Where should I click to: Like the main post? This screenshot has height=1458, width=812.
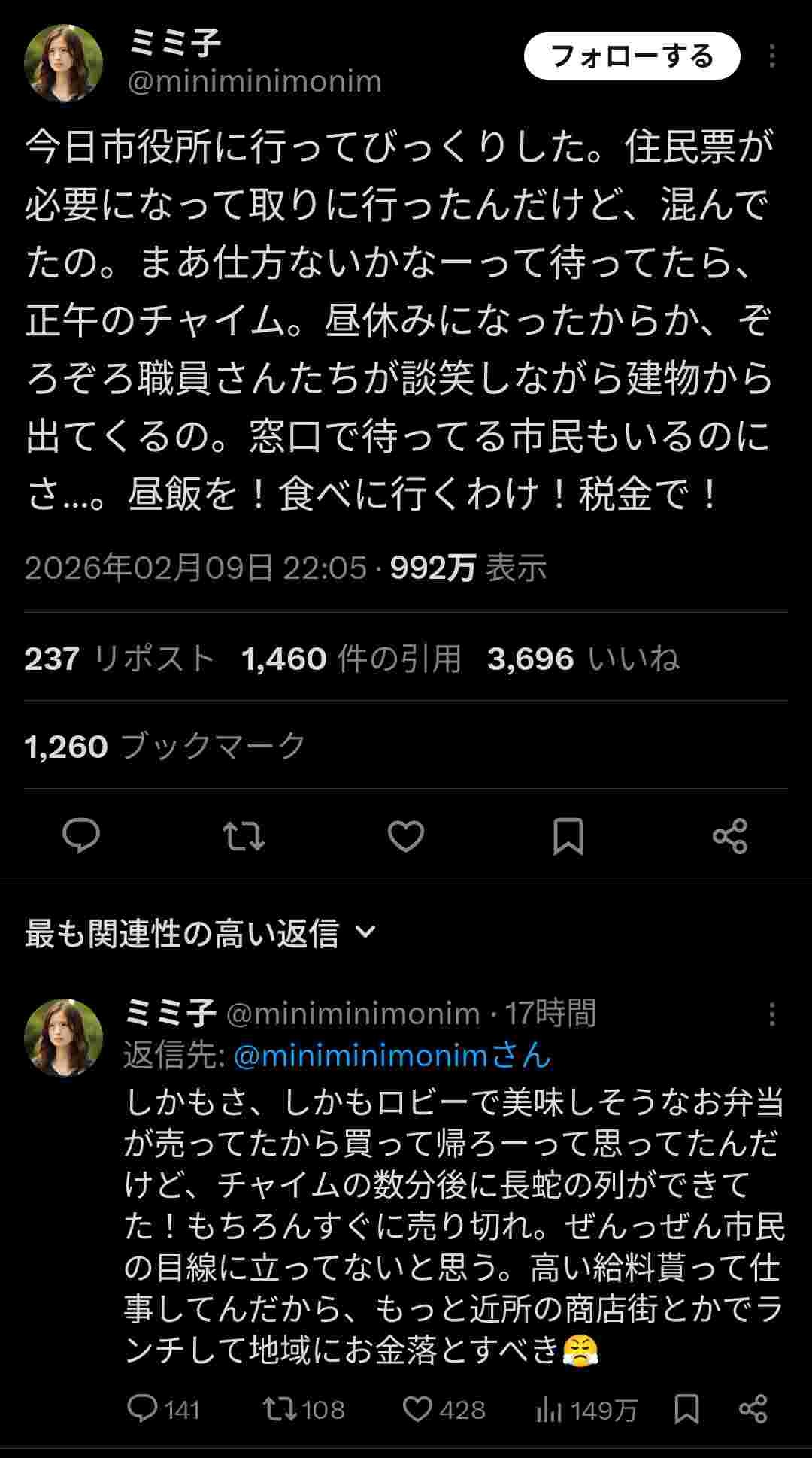(x=406, y=836)
